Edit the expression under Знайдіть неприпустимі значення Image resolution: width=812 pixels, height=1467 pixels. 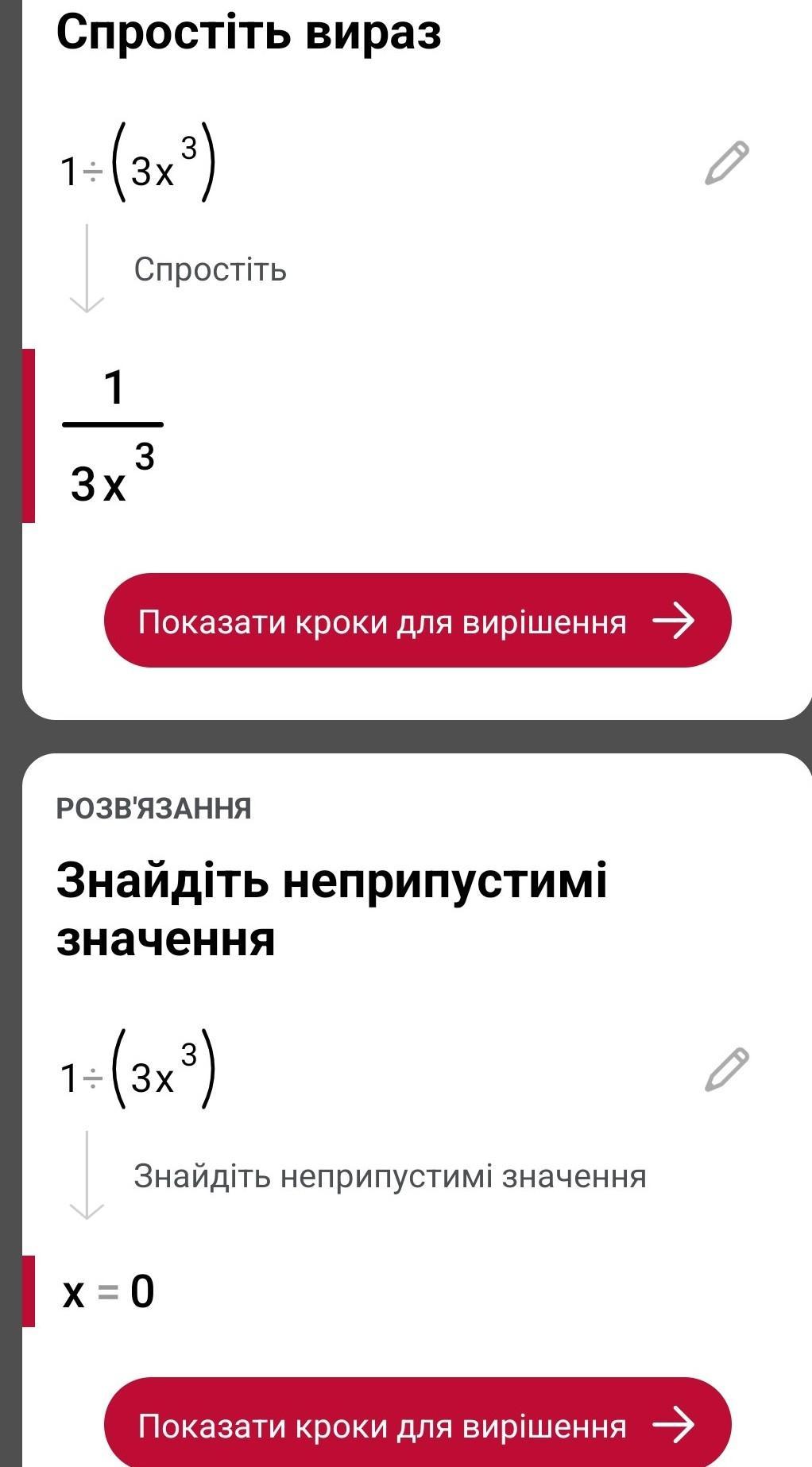(726, 1070)
